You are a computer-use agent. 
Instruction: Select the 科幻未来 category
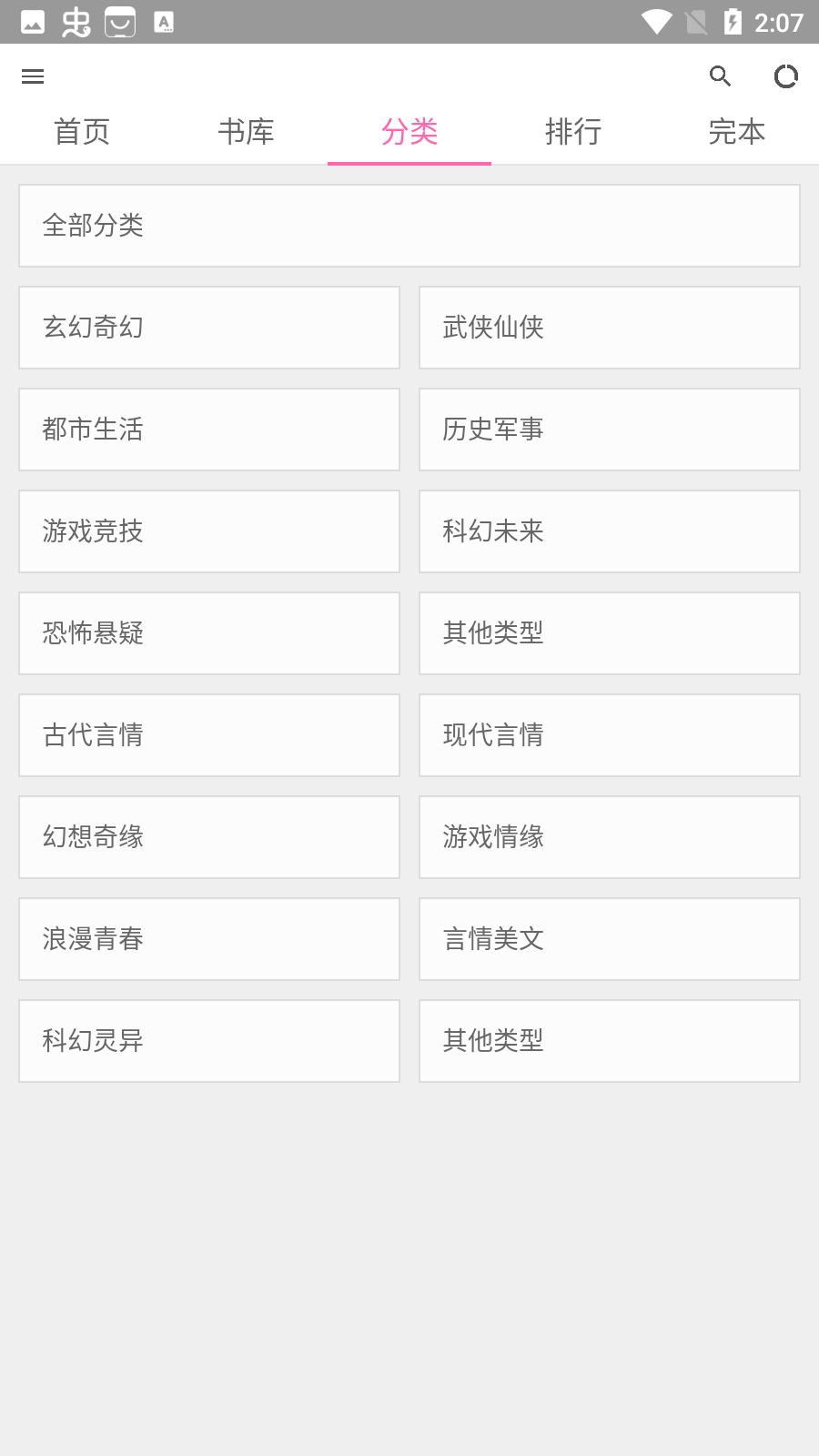click(609, 531)
